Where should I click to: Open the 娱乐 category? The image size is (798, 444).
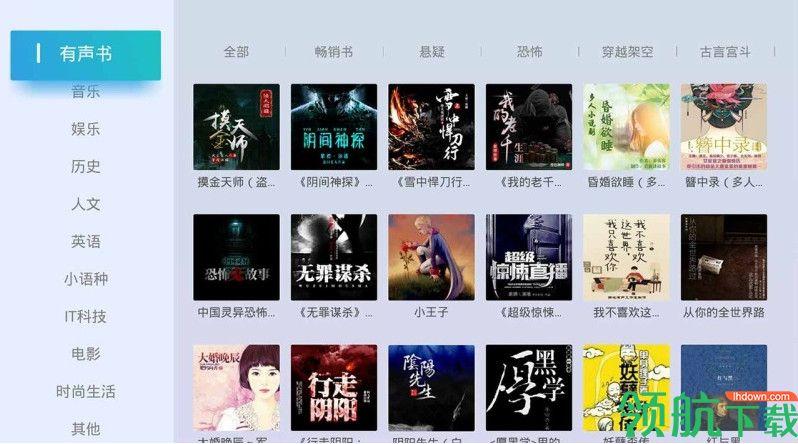click(85, 129)
